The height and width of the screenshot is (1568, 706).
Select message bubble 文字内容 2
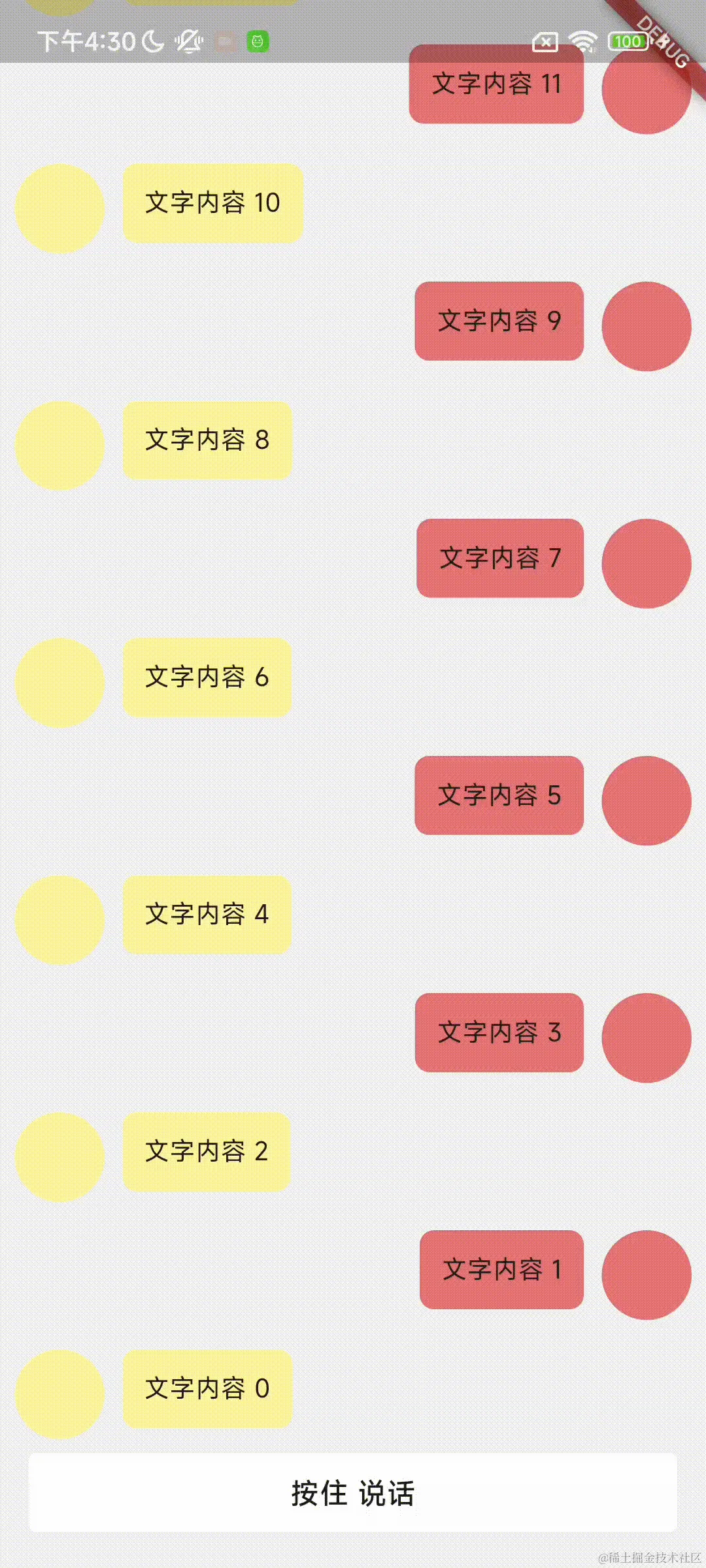207,1151
